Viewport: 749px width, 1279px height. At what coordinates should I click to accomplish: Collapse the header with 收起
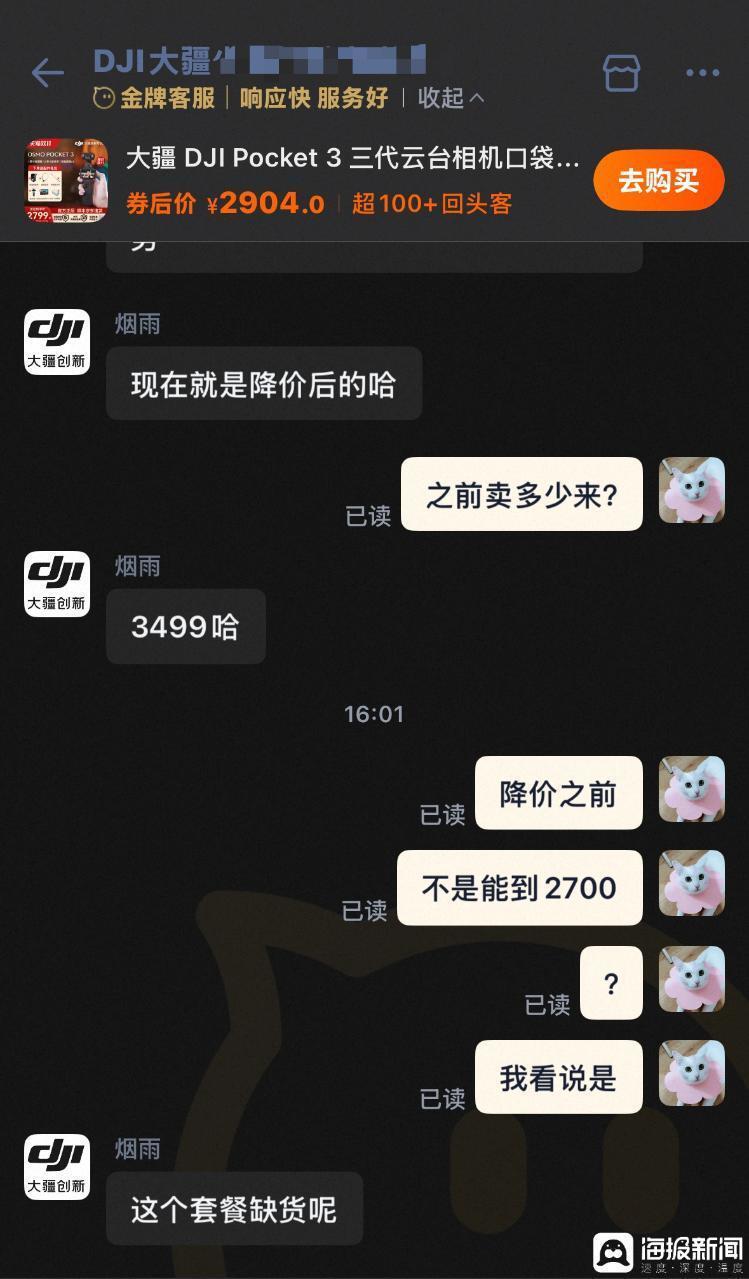tap(450, 98)
